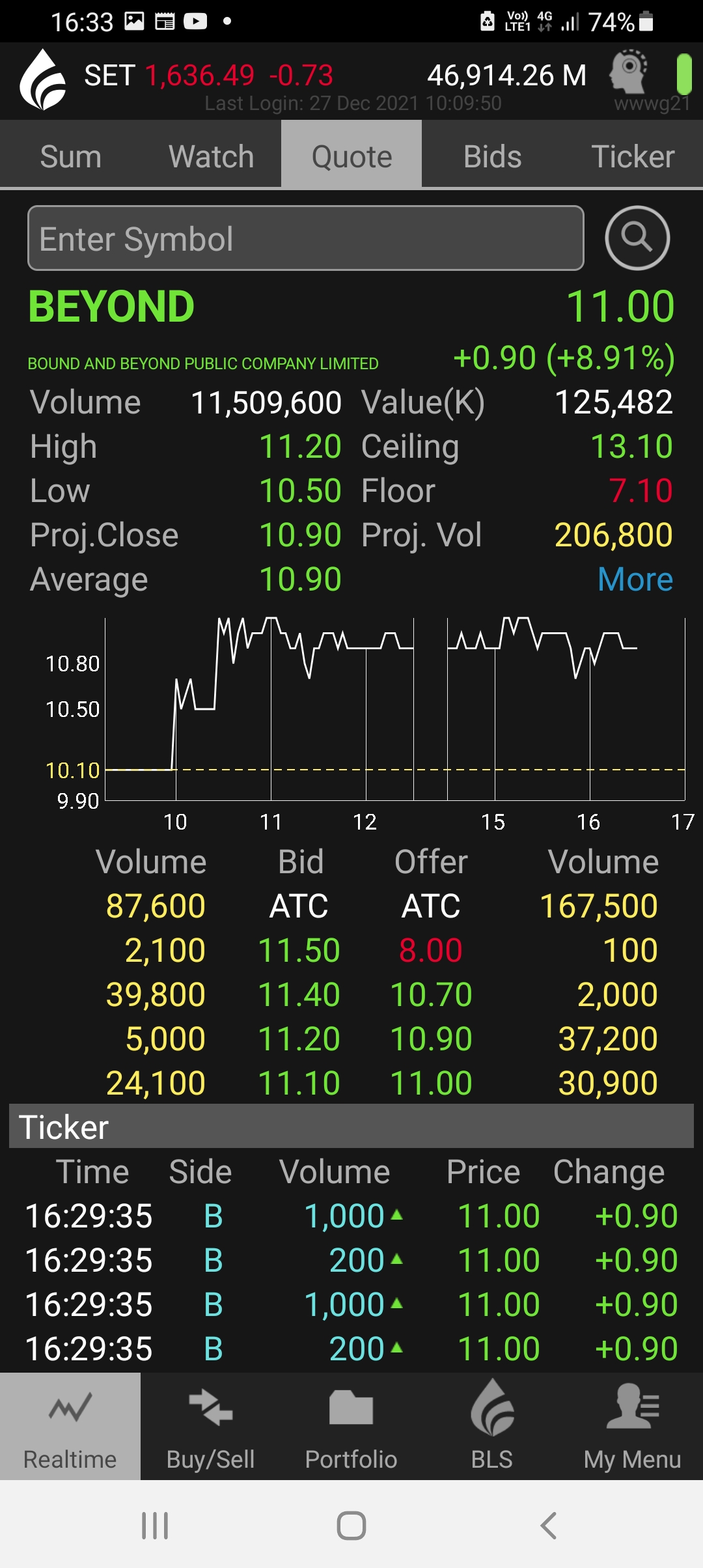Open the Ticker tab
703x1568 pixels.
[x=633, y=156]
